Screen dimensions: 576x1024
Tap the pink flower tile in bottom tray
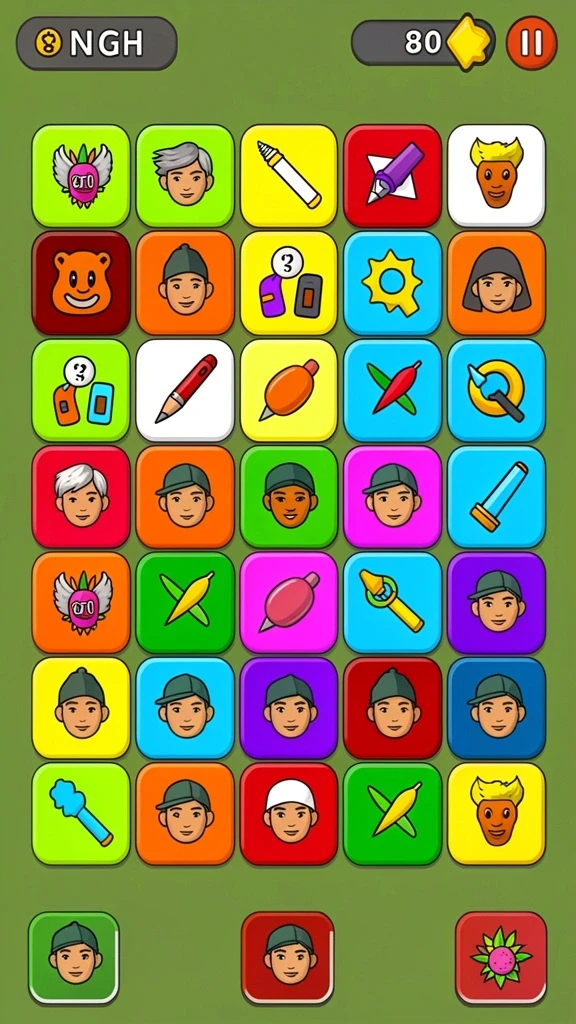tap(501, 958)
